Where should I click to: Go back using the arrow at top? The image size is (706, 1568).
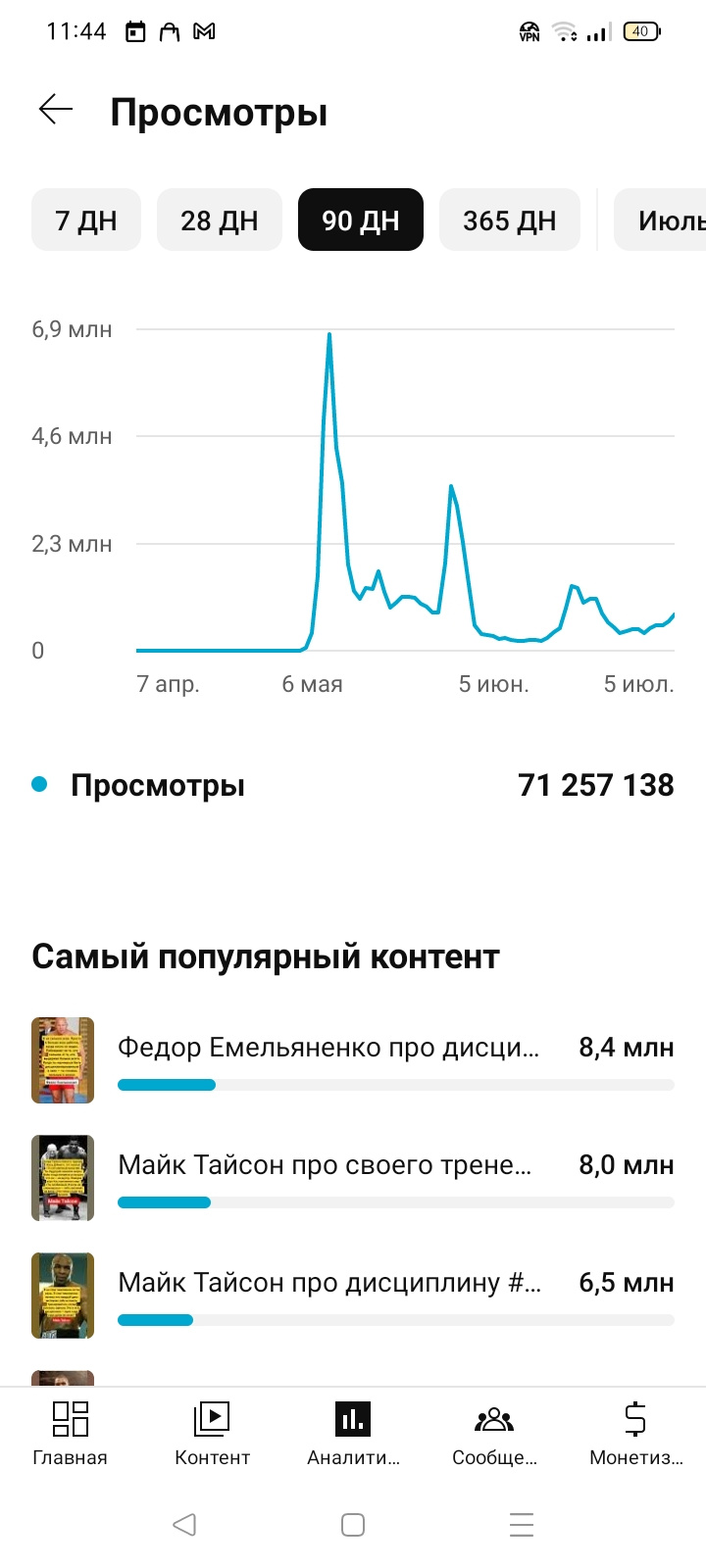coord(56,110)
